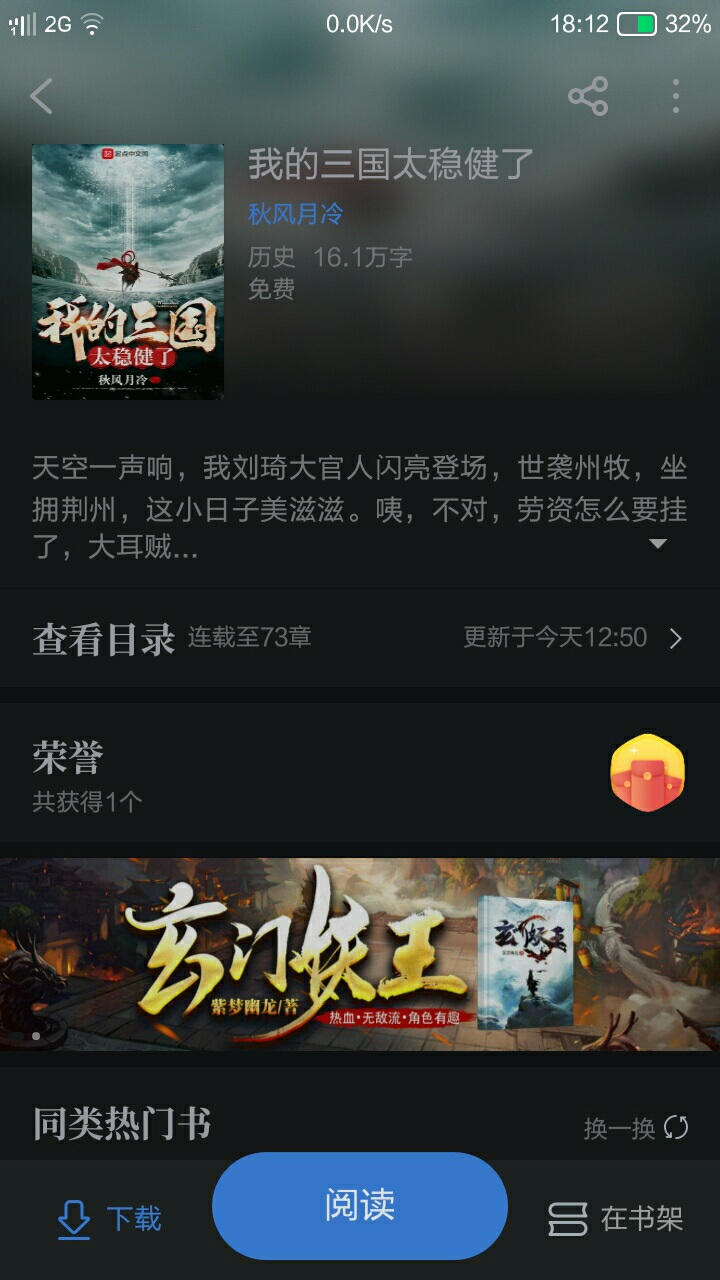
Task: Tap the 在书架 bookshelf button
Action: [x=615, y=1219]
